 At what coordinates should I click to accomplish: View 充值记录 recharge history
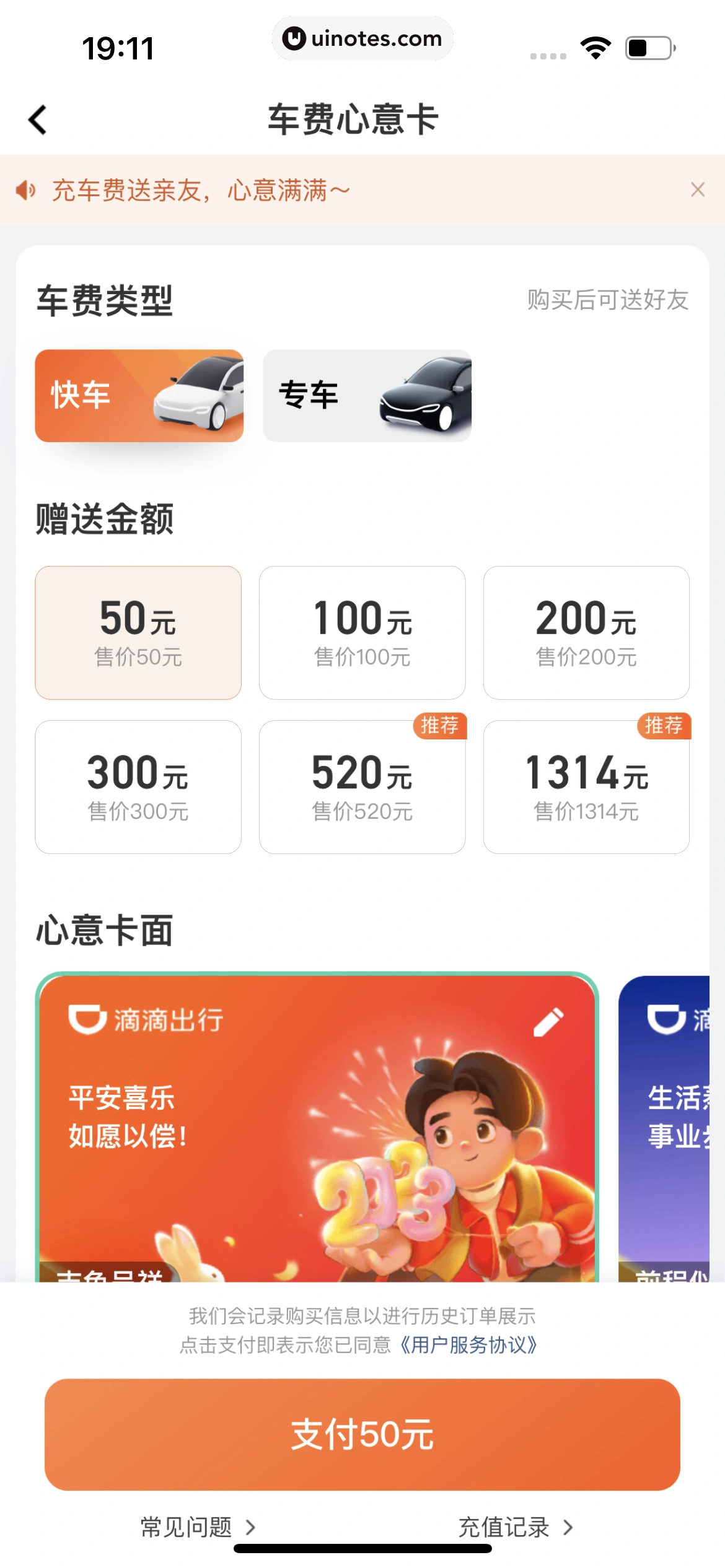pos(515,1527)
